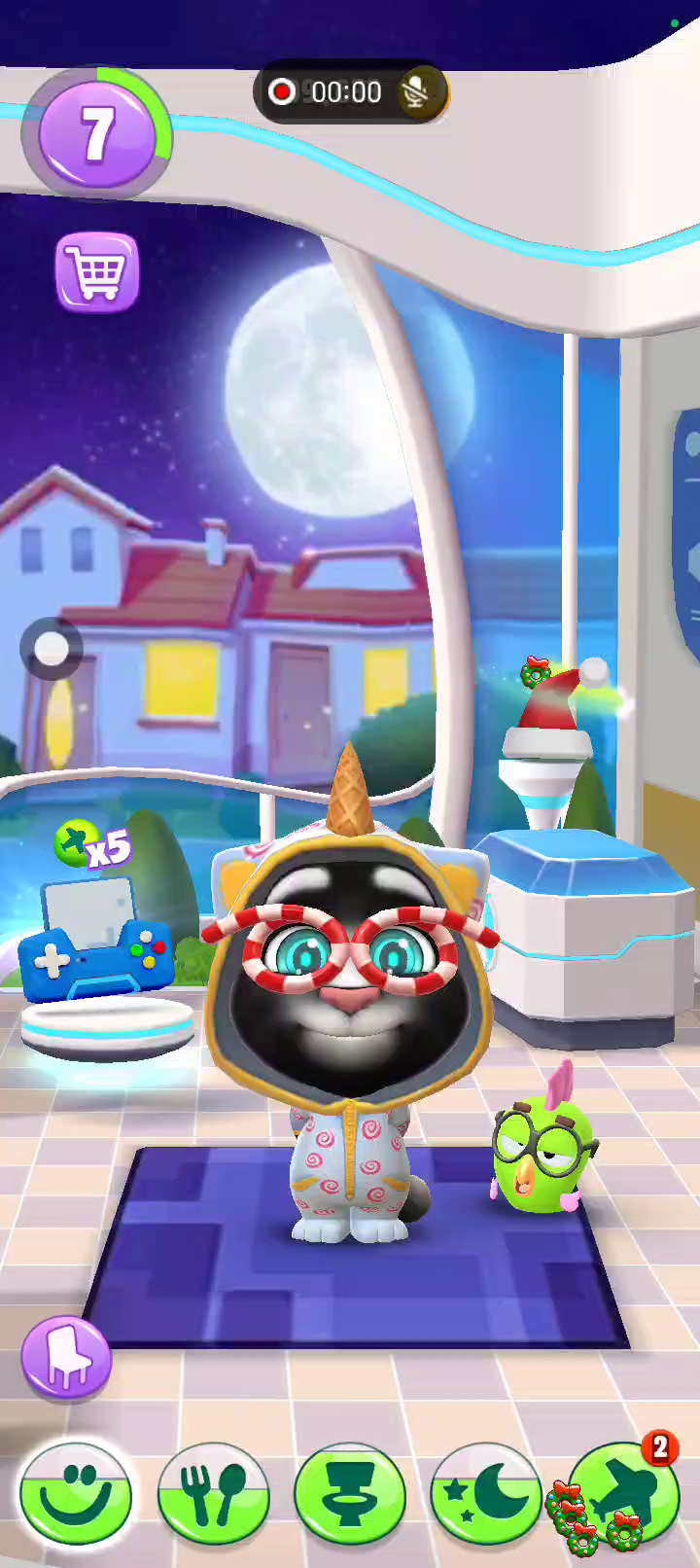The width and height of the screenshot is (700, 1568).
Task: Switch to the smiley play room
Action: [x=76, y=1494]
